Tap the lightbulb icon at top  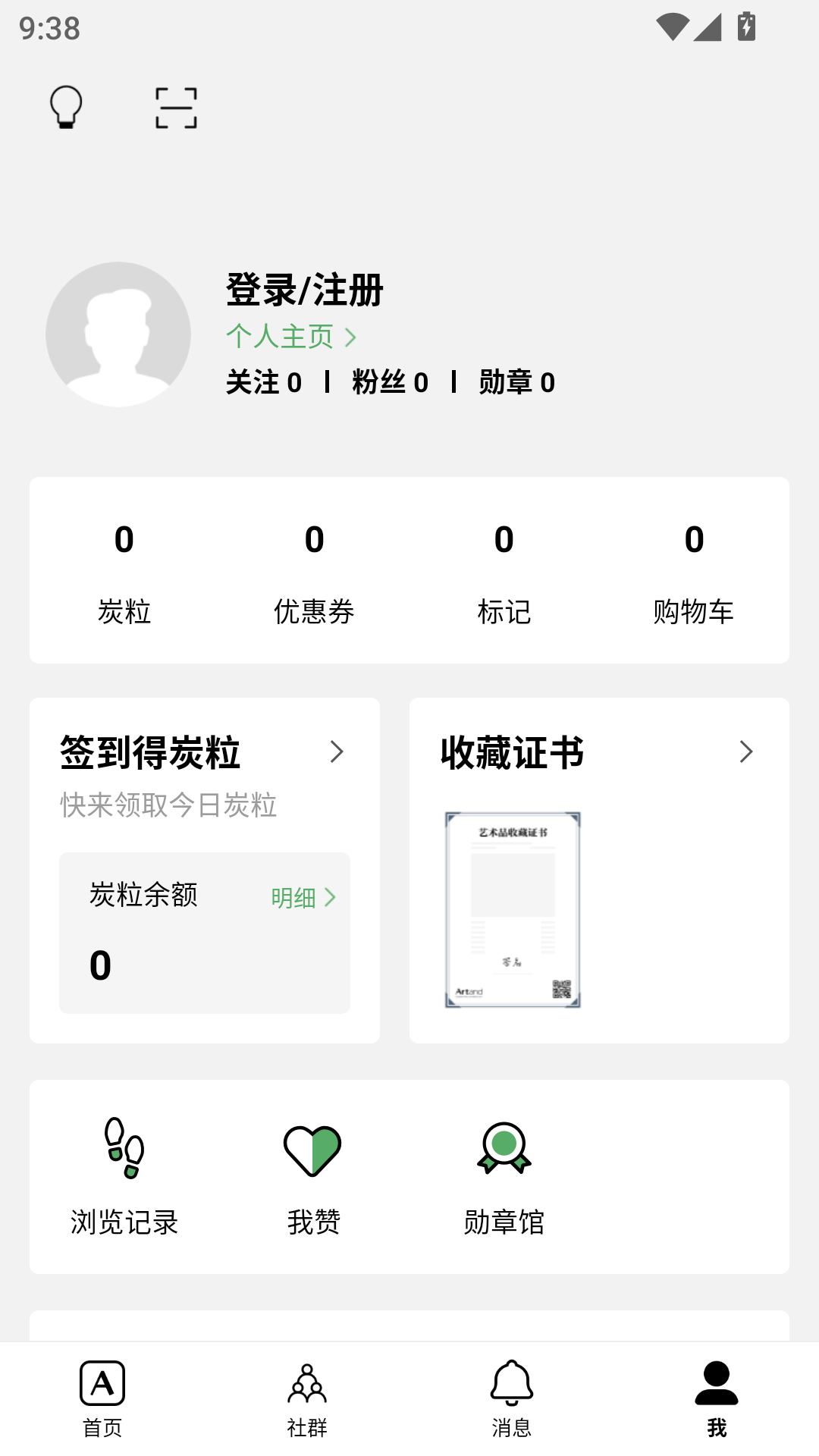66,107
